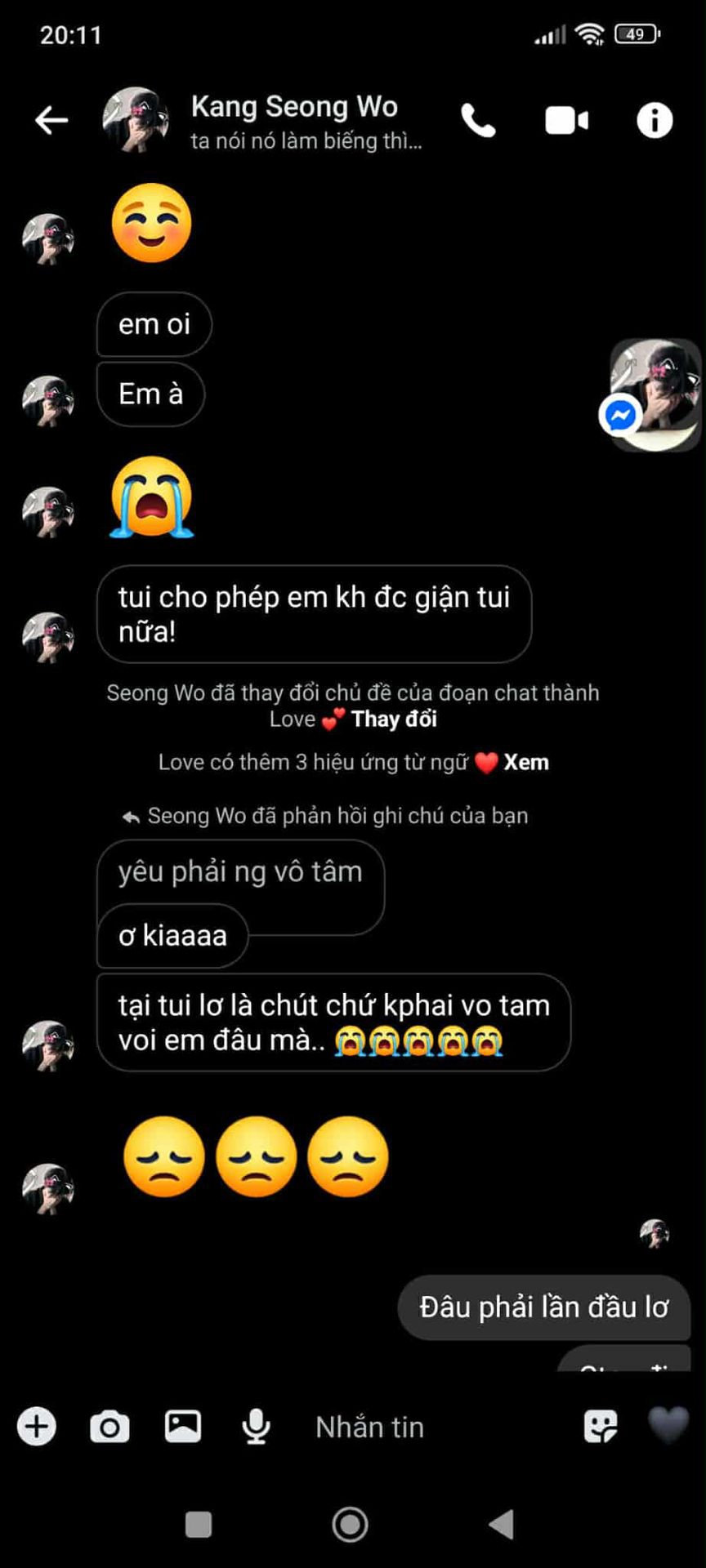Tap Xem to view word effects
706x1568 pixels.
526,763
